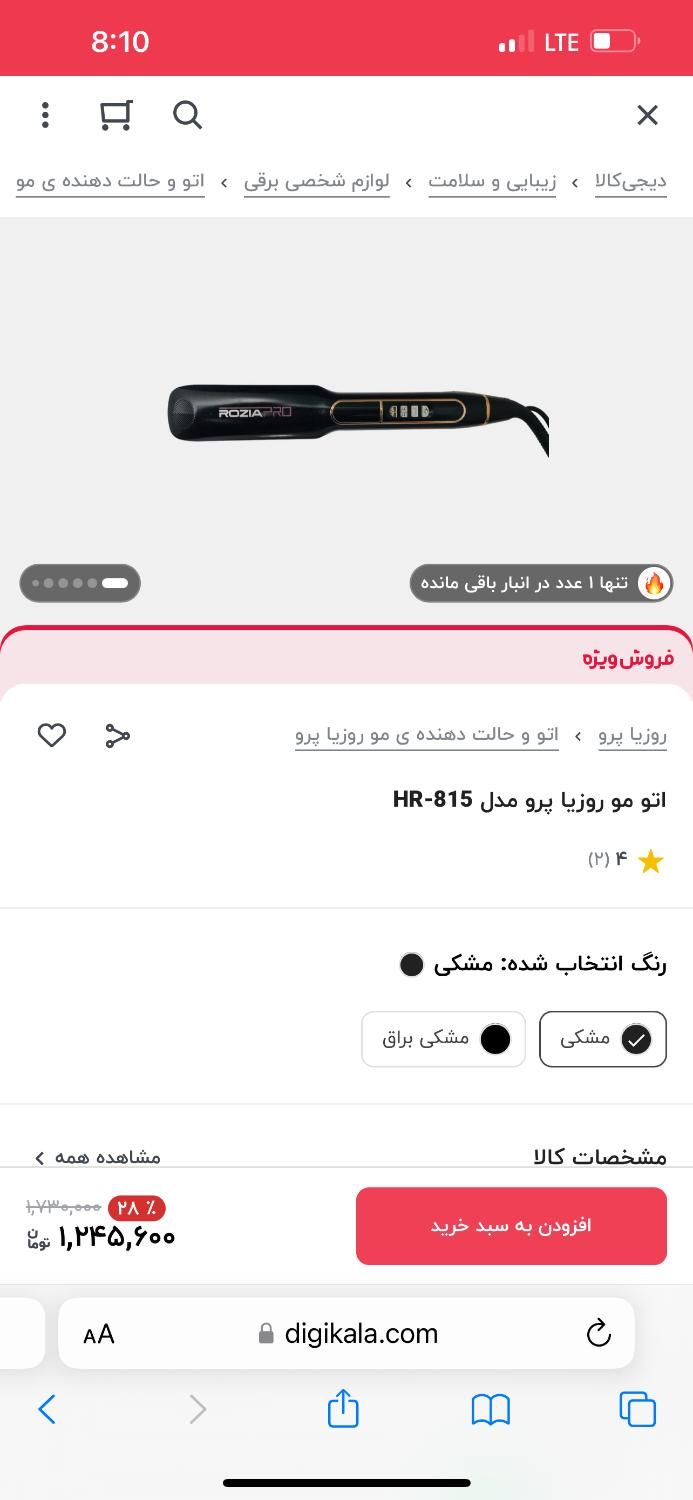Open the search icon
Screen dimensions: 693x1500
point(187,115)
